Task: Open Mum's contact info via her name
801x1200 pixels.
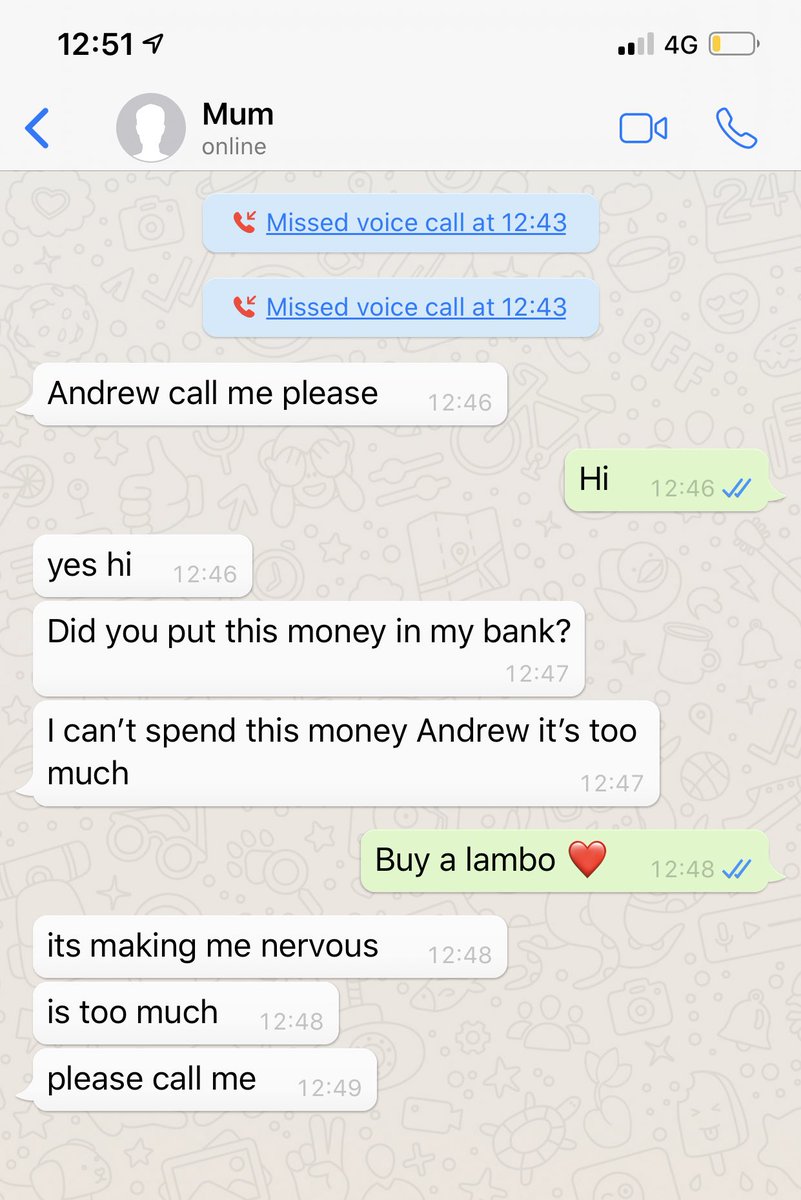Action: click(x=237, y=114)
